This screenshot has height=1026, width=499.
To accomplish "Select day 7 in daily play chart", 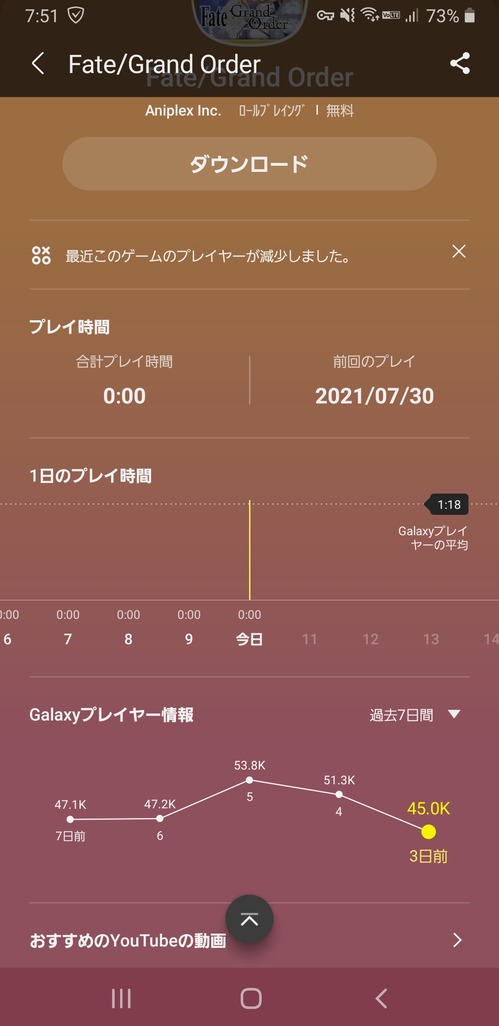I will pos(68,627).
